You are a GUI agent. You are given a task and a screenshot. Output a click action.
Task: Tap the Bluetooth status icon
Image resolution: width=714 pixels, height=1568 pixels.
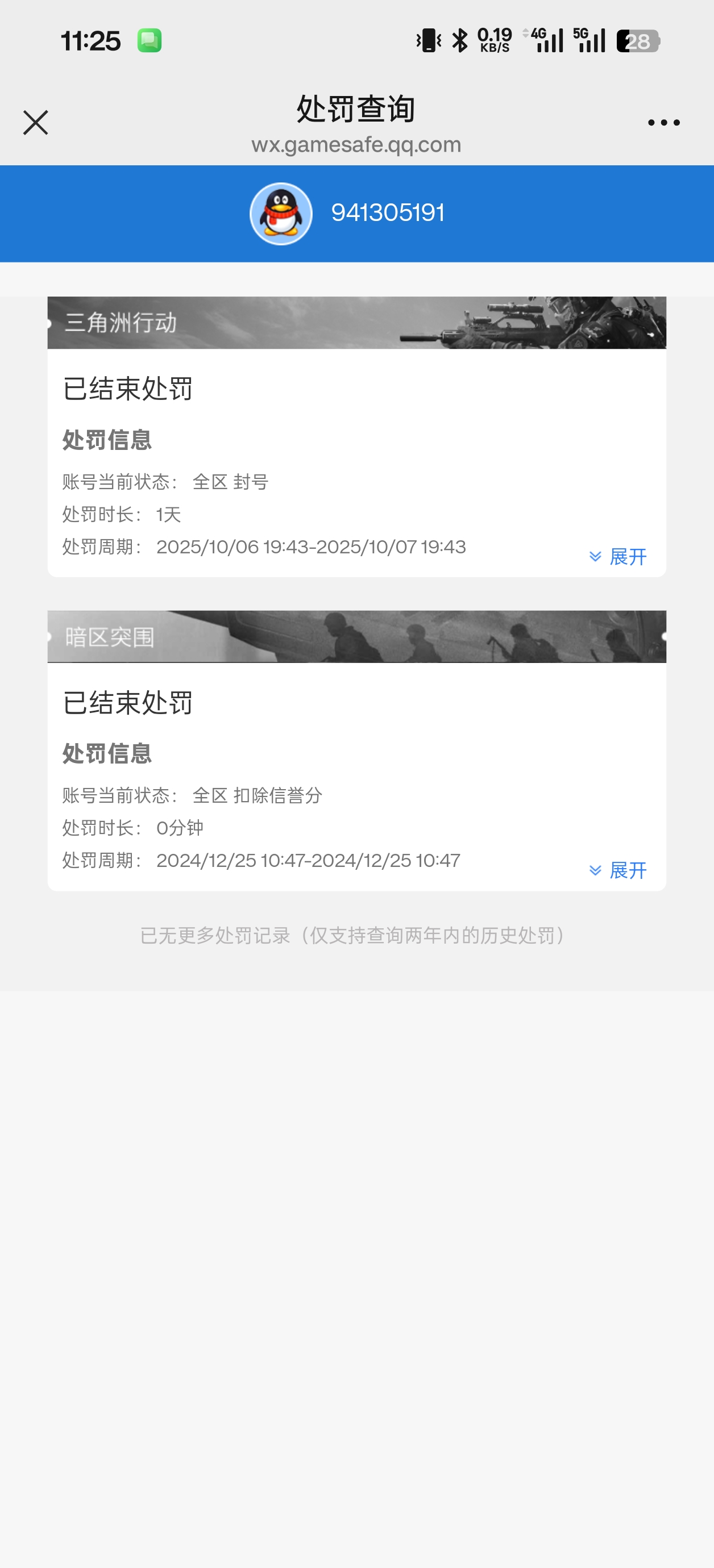point(459,40)
